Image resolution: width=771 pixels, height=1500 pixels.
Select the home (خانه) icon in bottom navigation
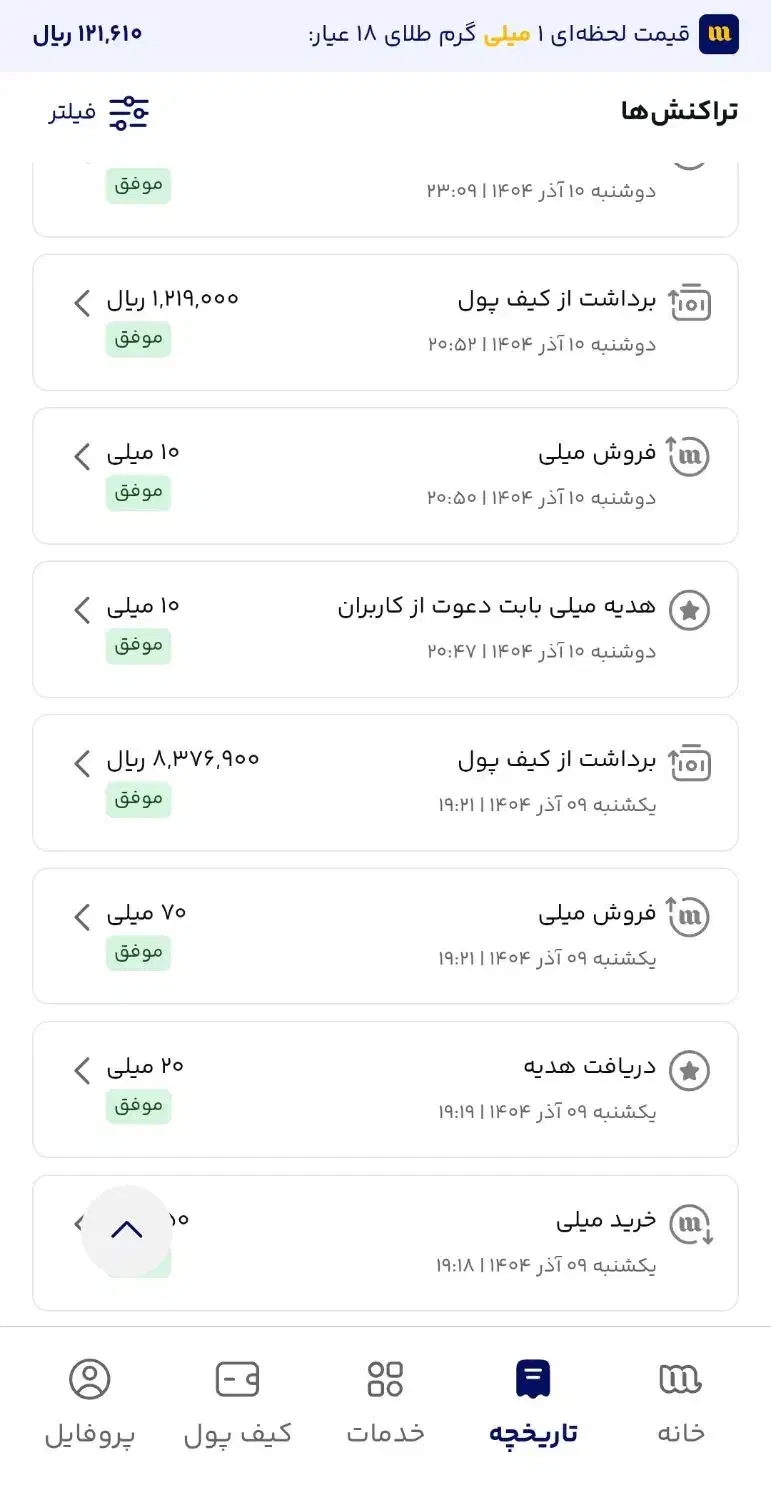click(680, 1378)
